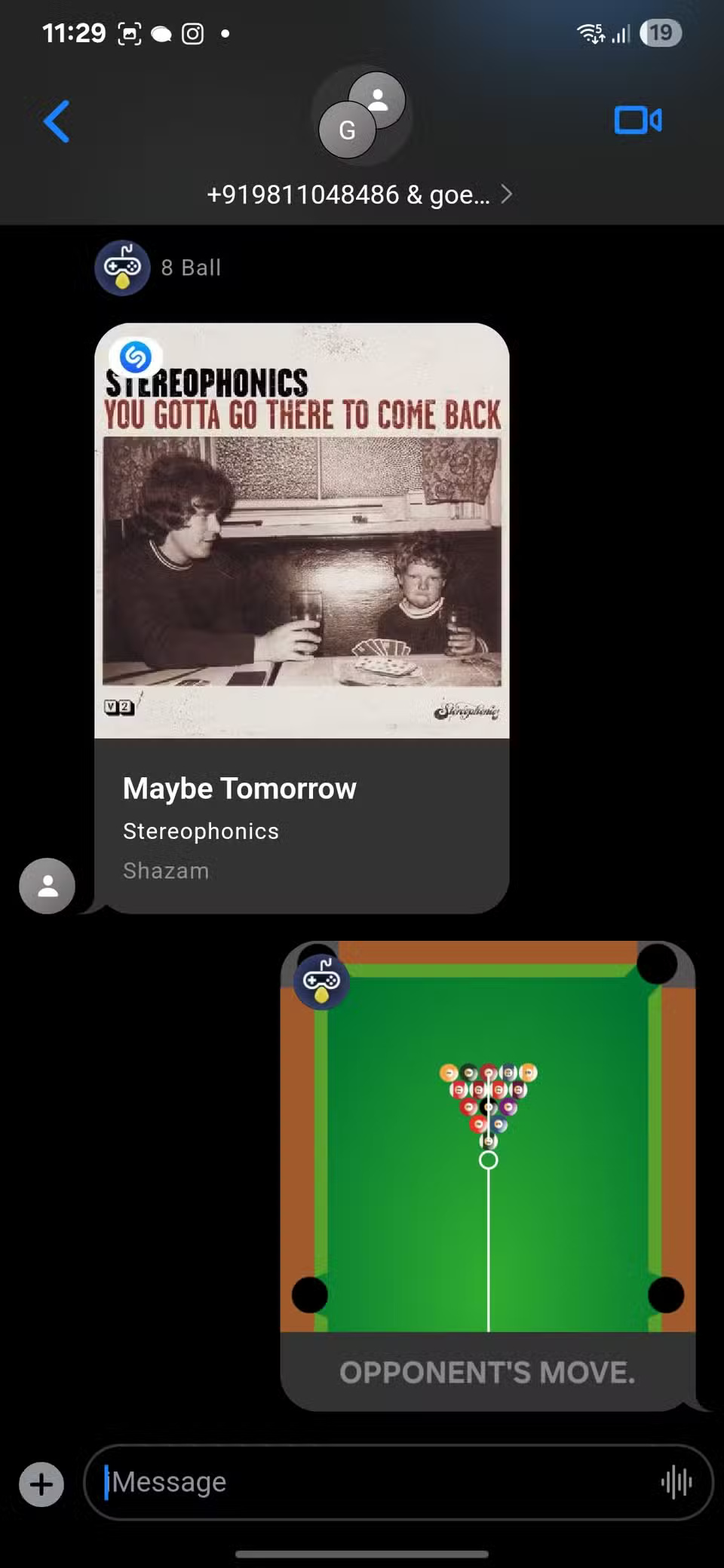Go back to the conversations list
This screenshot has width=724, height=1568.
(x=57, y=121)
